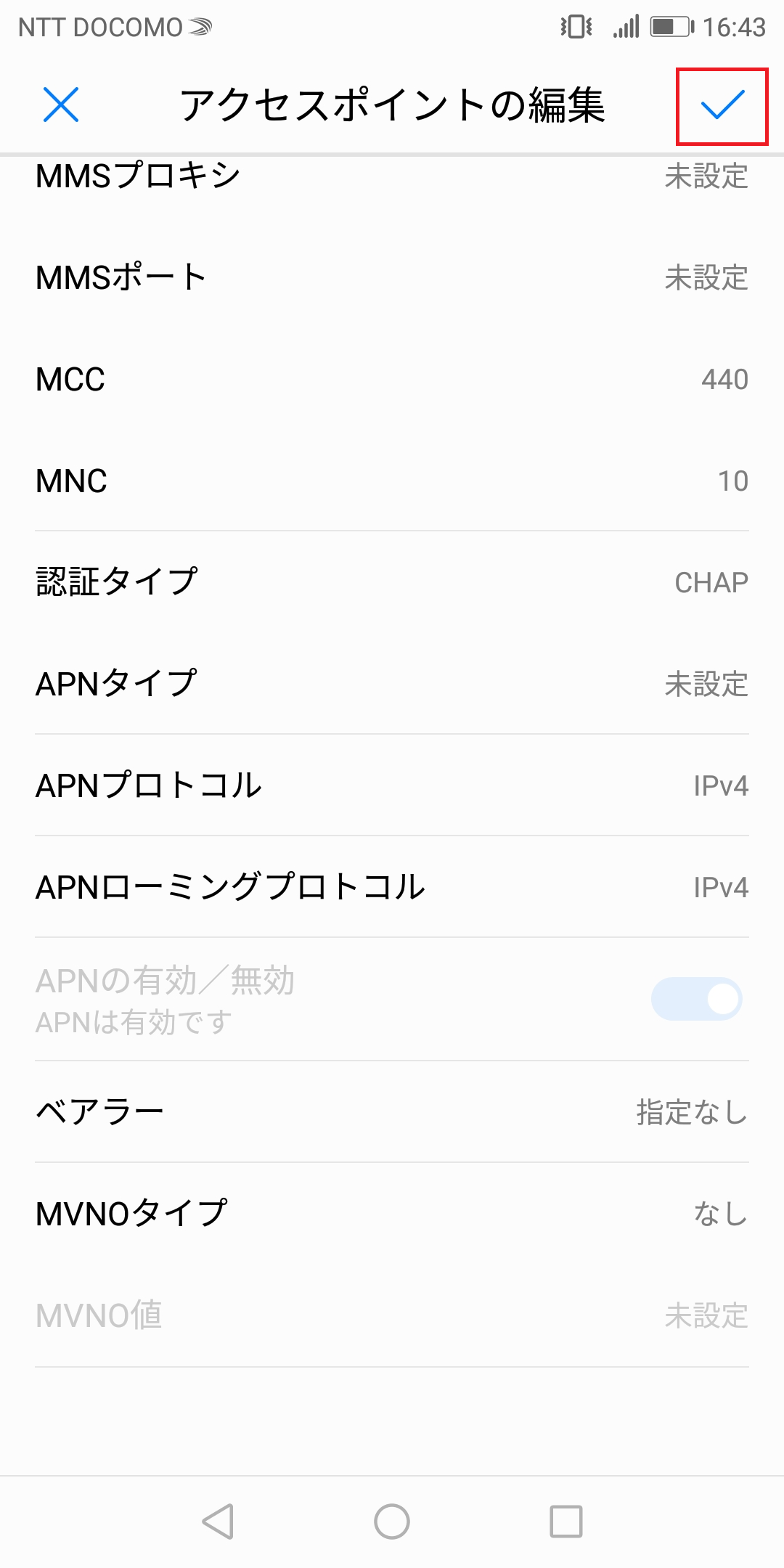784x1568 pixels.
Task: Tap the signal strength indicator
Action: (626, 27)
